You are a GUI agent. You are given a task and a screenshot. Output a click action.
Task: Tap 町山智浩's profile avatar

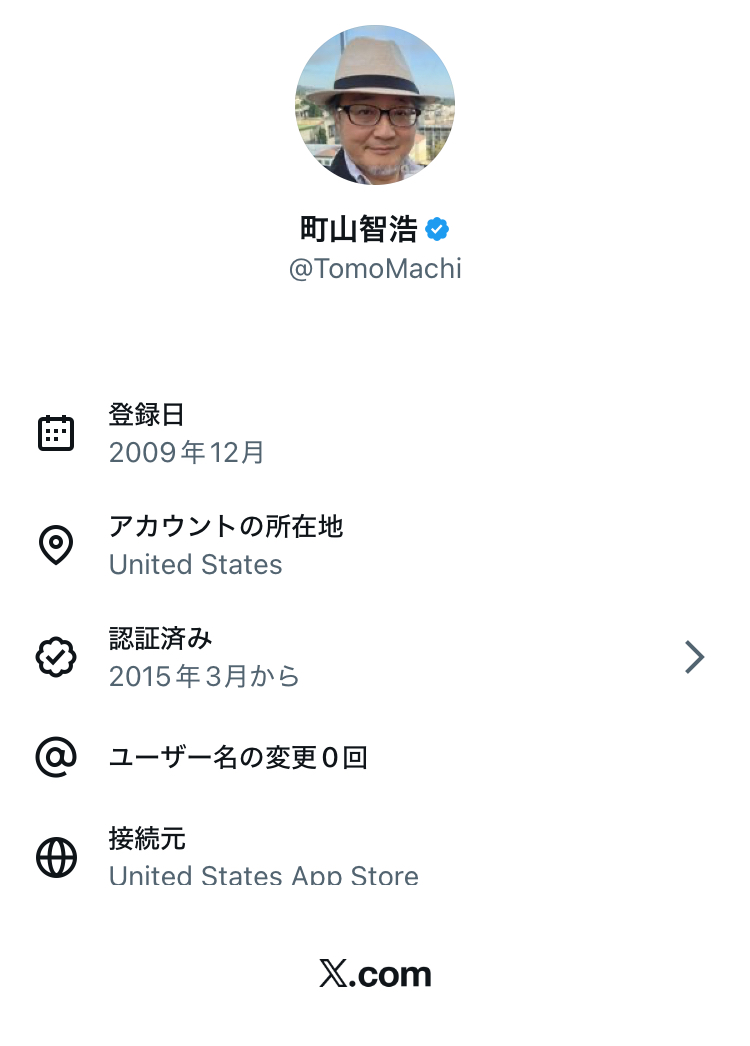[375, 106]
